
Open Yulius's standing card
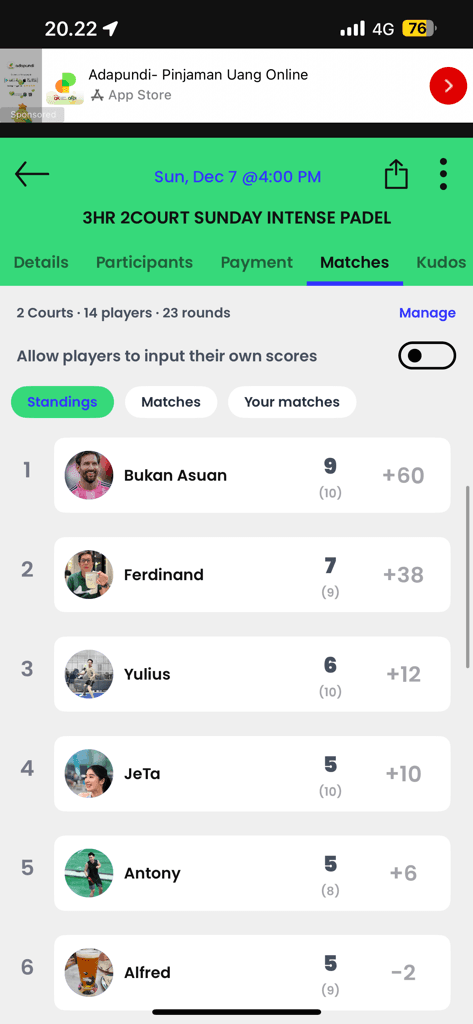click(252, 674)
